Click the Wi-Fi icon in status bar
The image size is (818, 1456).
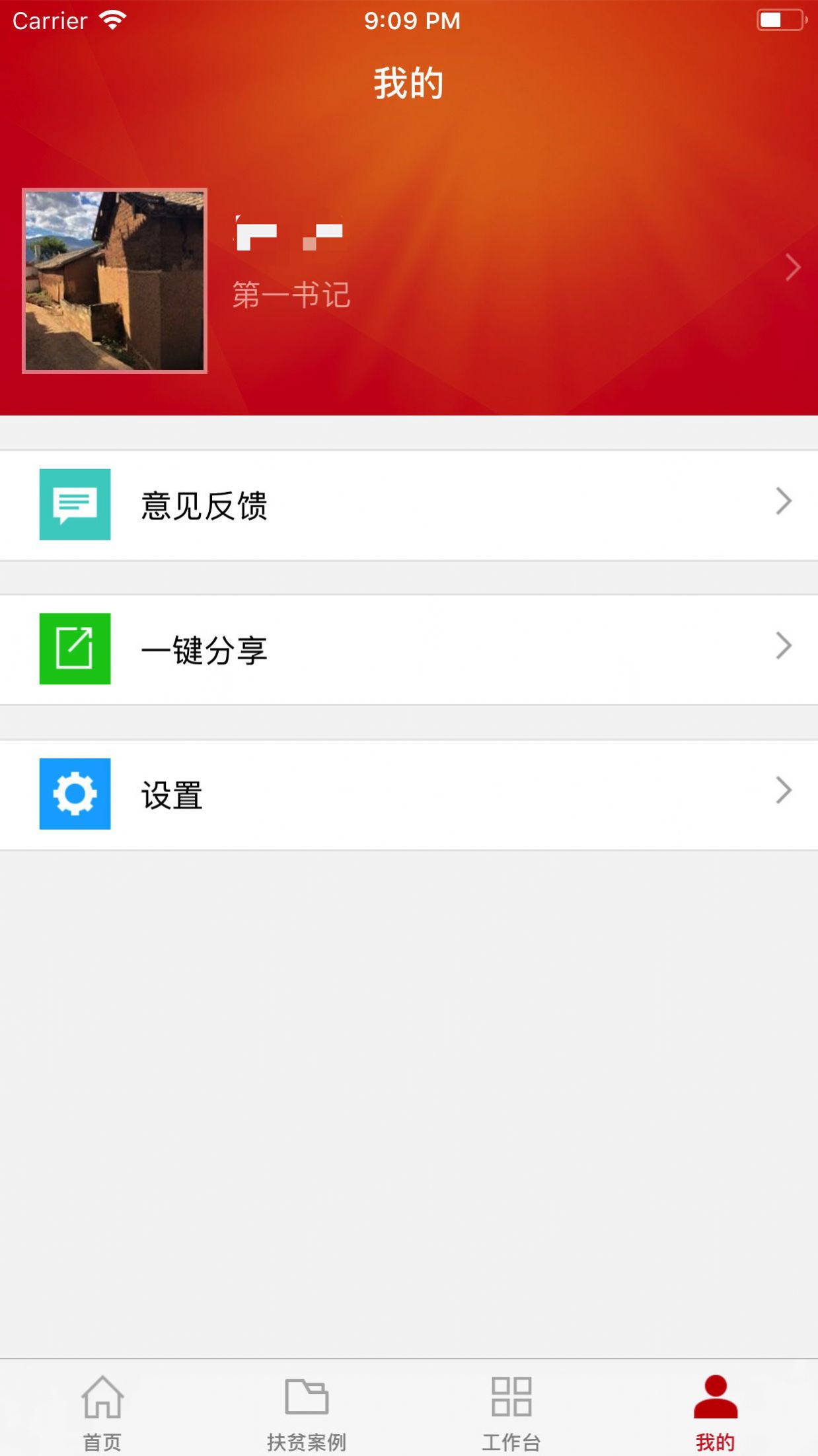click(x=114, y=20)
